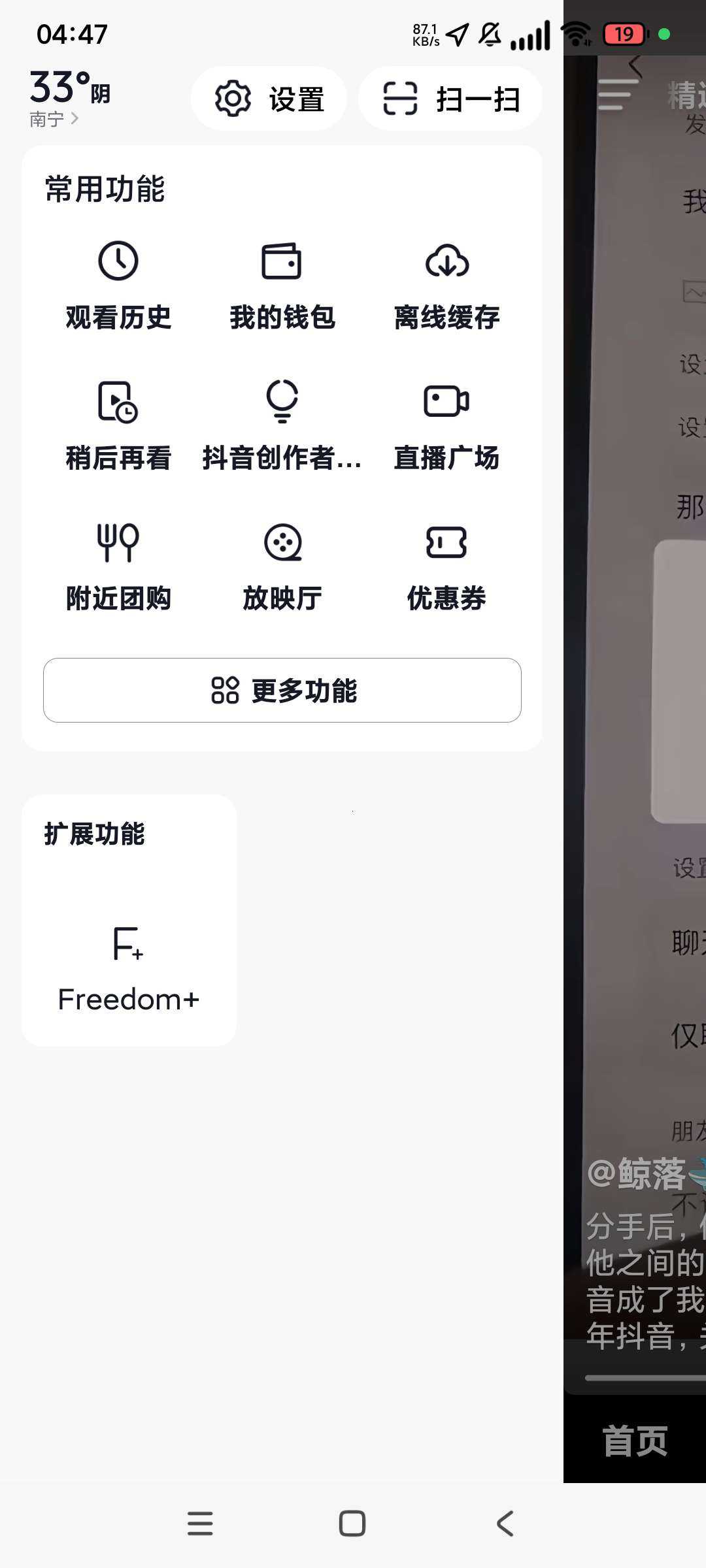Open 附近团购 nearby deals
The height and width of the screenshot is (1568, 706).
point(118,566)
